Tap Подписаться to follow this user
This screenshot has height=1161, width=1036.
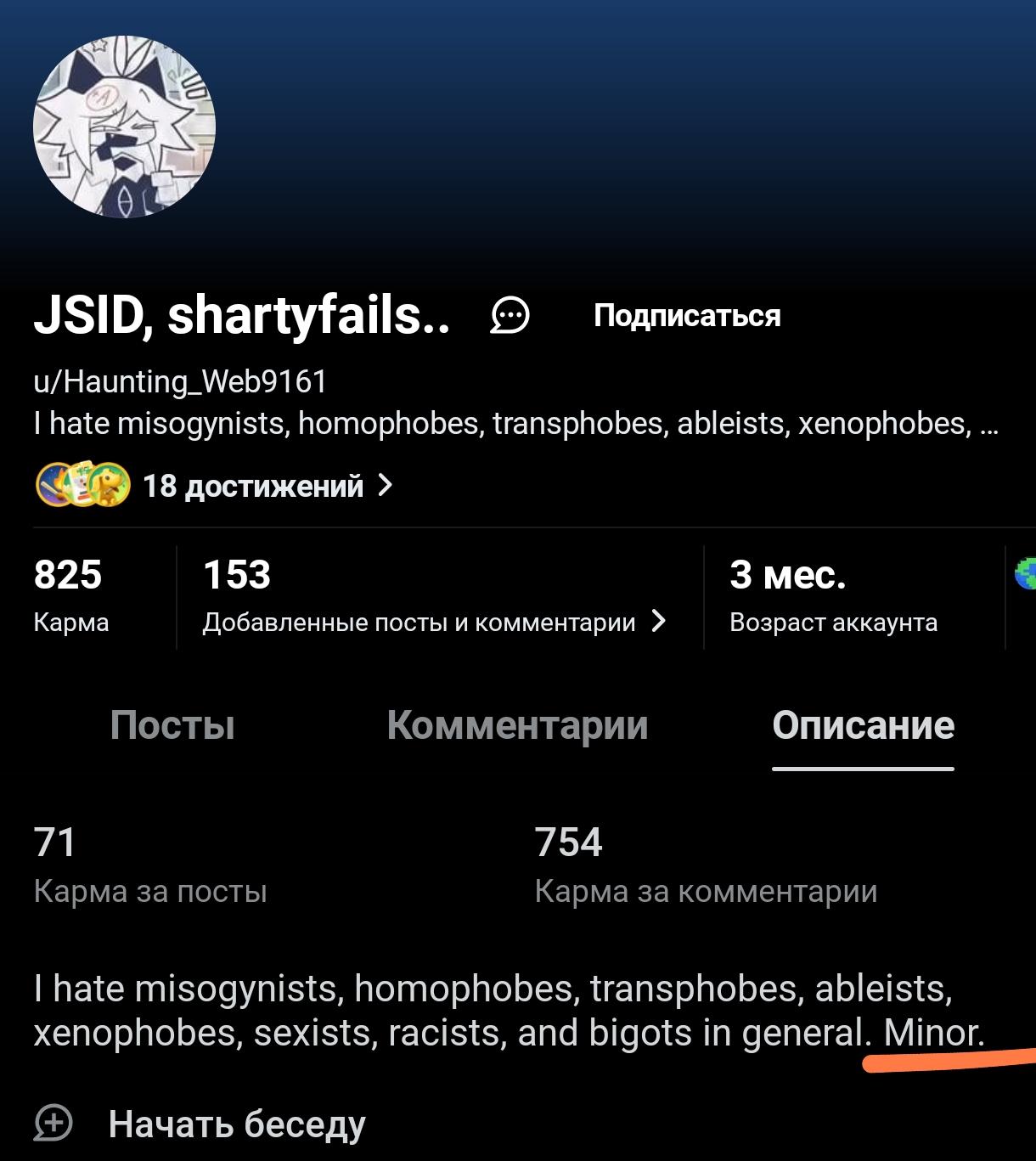(686, 316)
